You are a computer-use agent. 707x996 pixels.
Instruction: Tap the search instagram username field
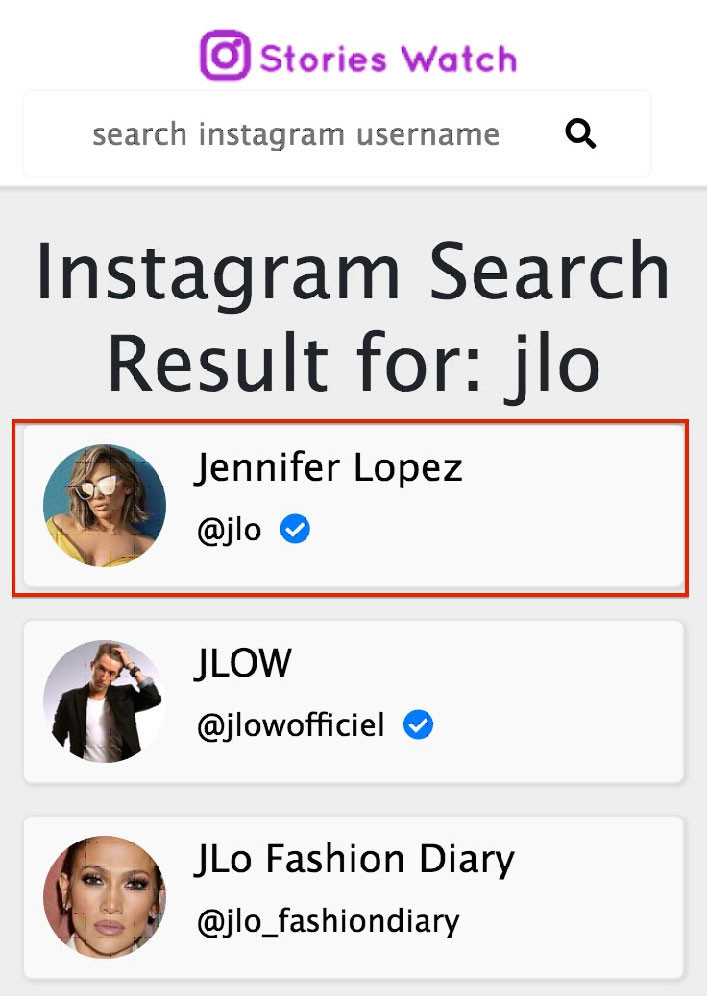coord(296,134)
